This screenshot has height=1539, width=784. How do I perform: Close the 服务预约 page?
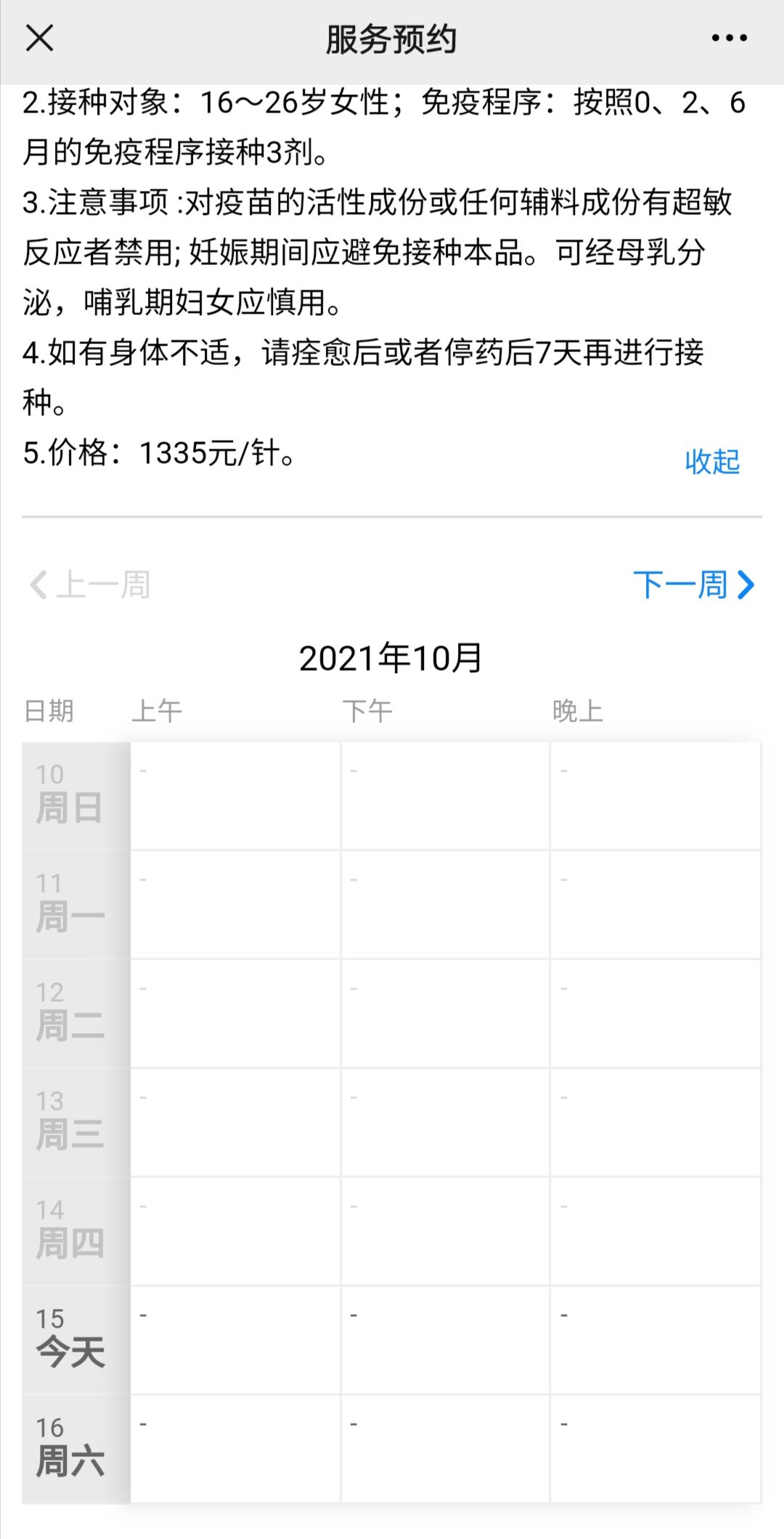40,38
